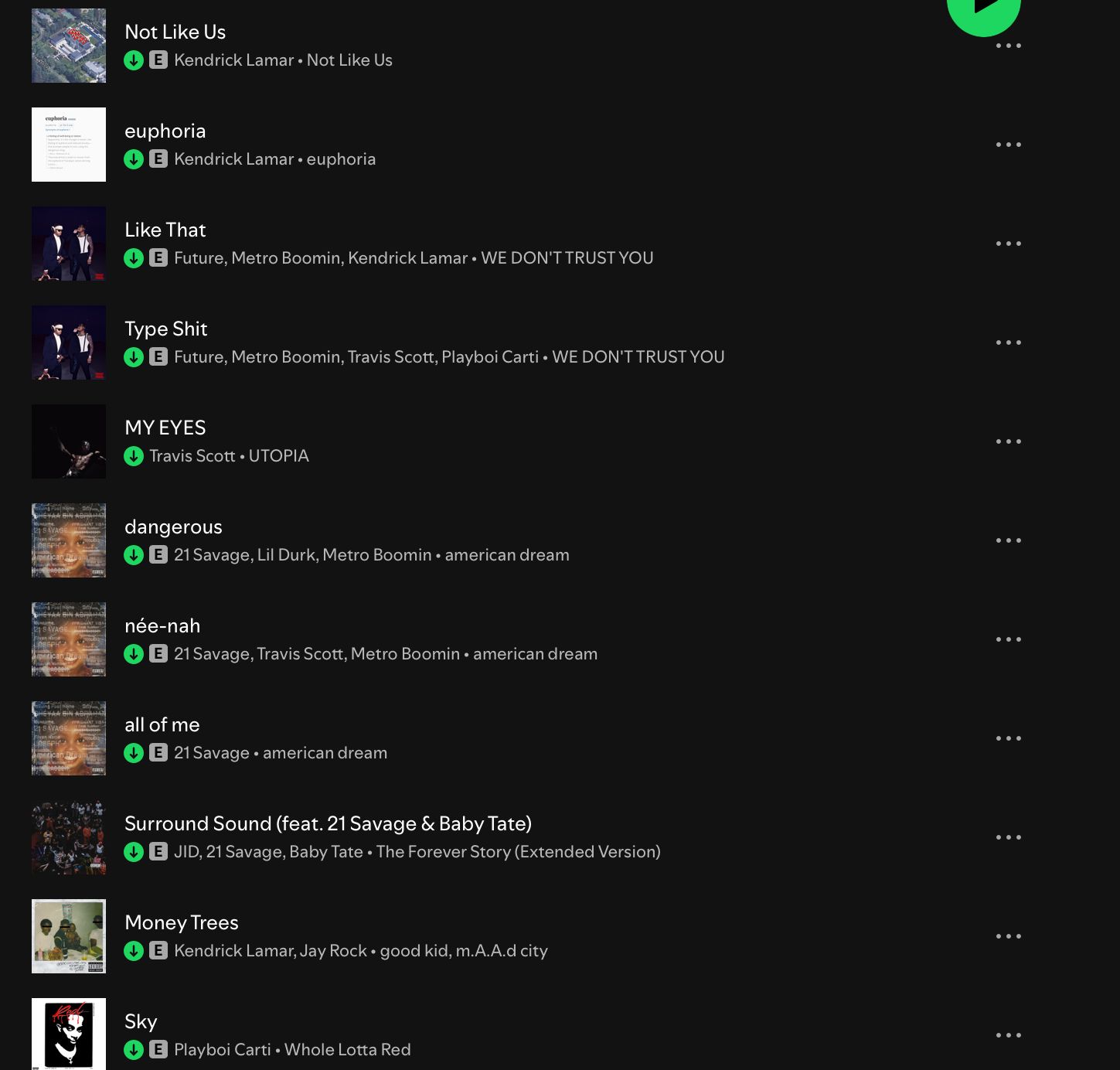Open the three-dot menu for Like That
Screen dimensions: 1120x1070
point(1008,244)
